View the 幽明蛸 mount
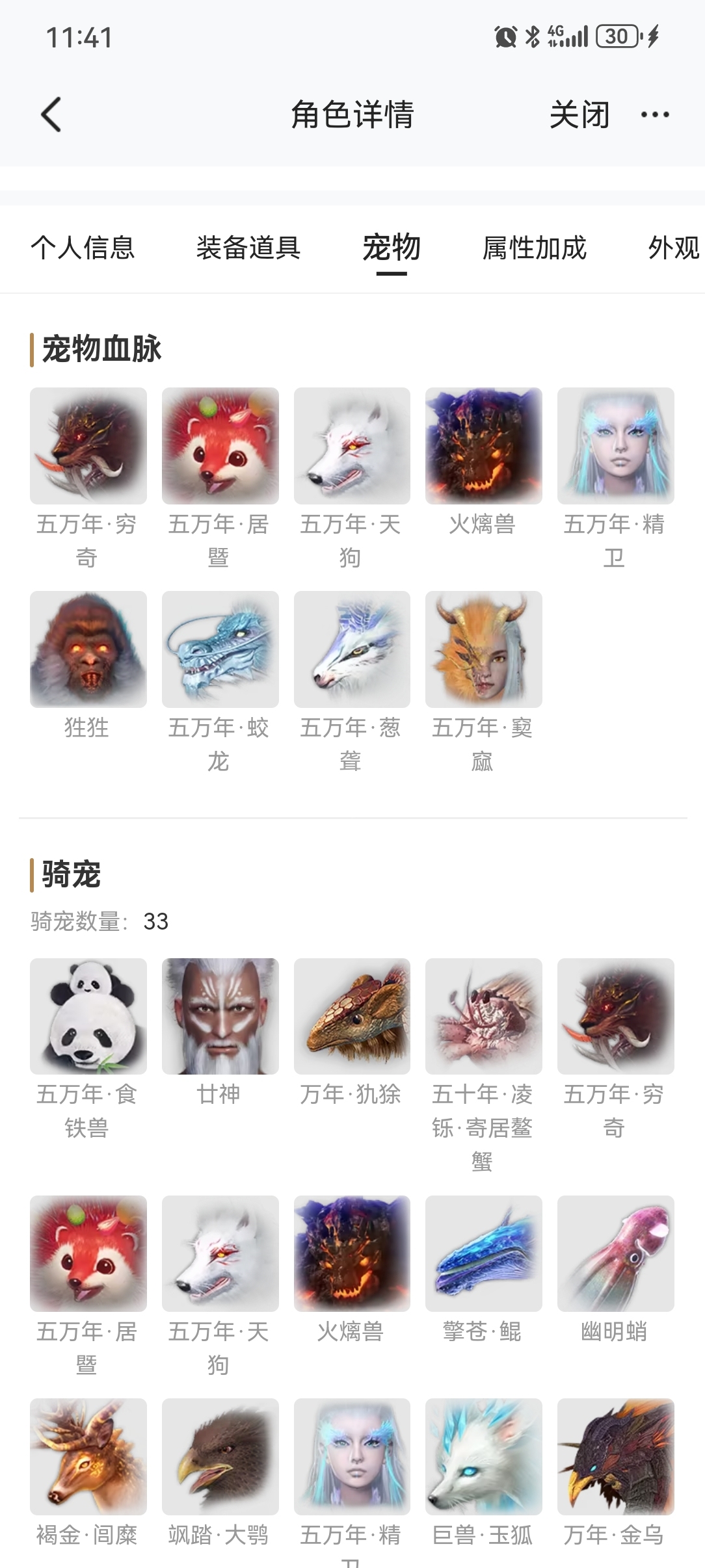This screenshot has height=1568, width=705. point(615,1253)
